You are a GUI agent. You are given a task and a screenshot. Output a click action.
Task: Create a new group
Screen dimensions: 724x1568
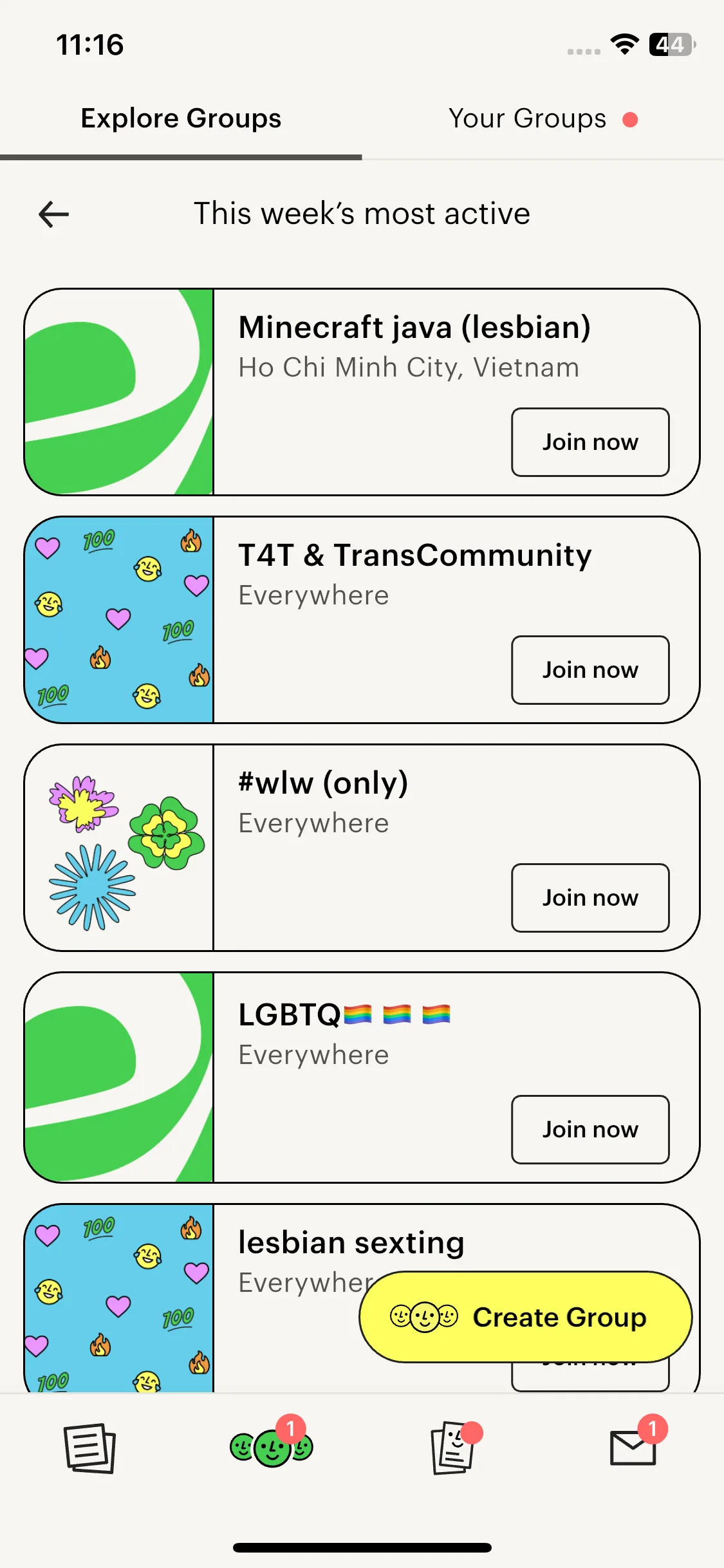(x=525, y=1317)
